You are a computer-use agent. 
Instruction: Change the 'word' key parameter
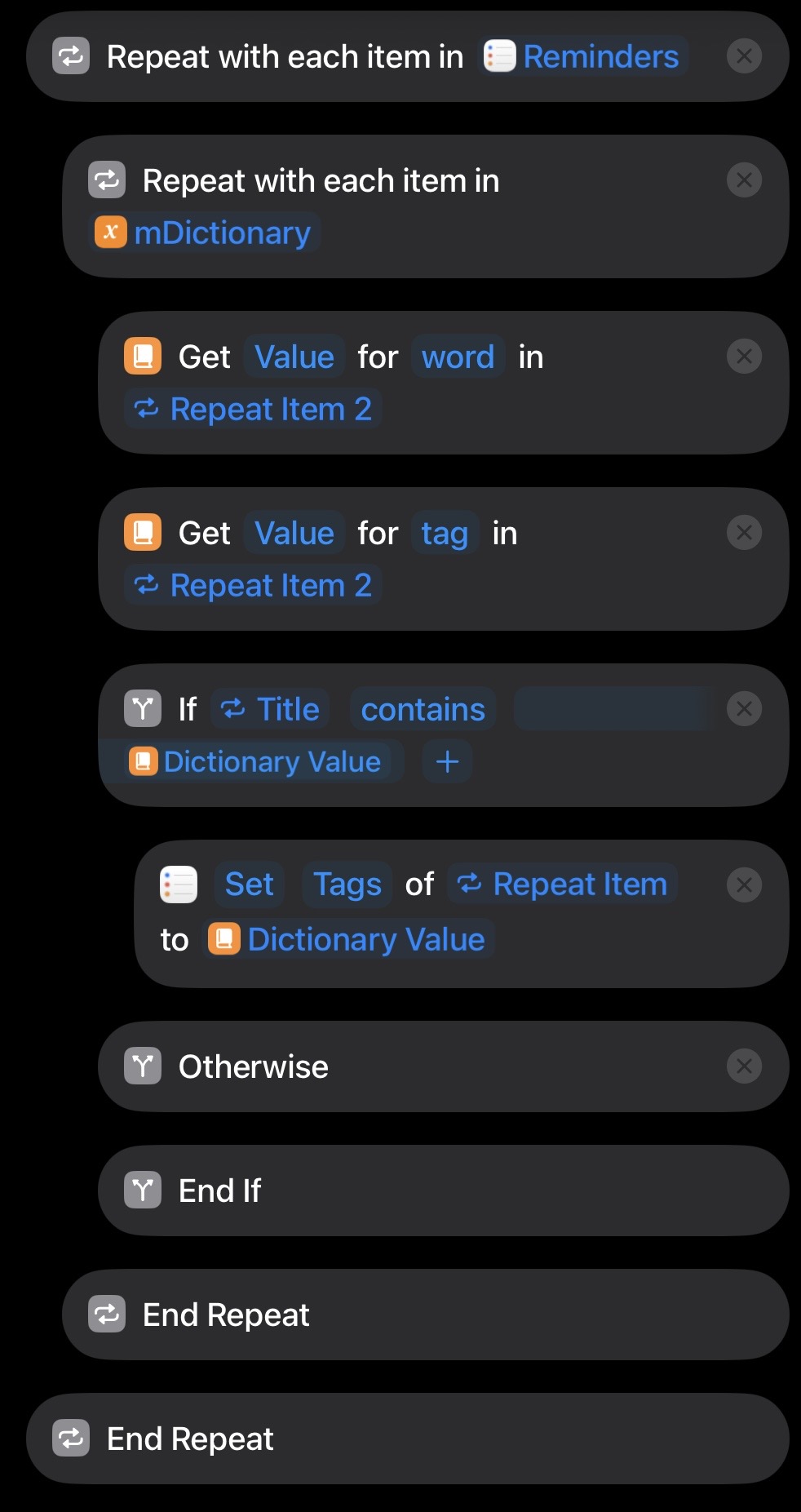pos(458,357)
